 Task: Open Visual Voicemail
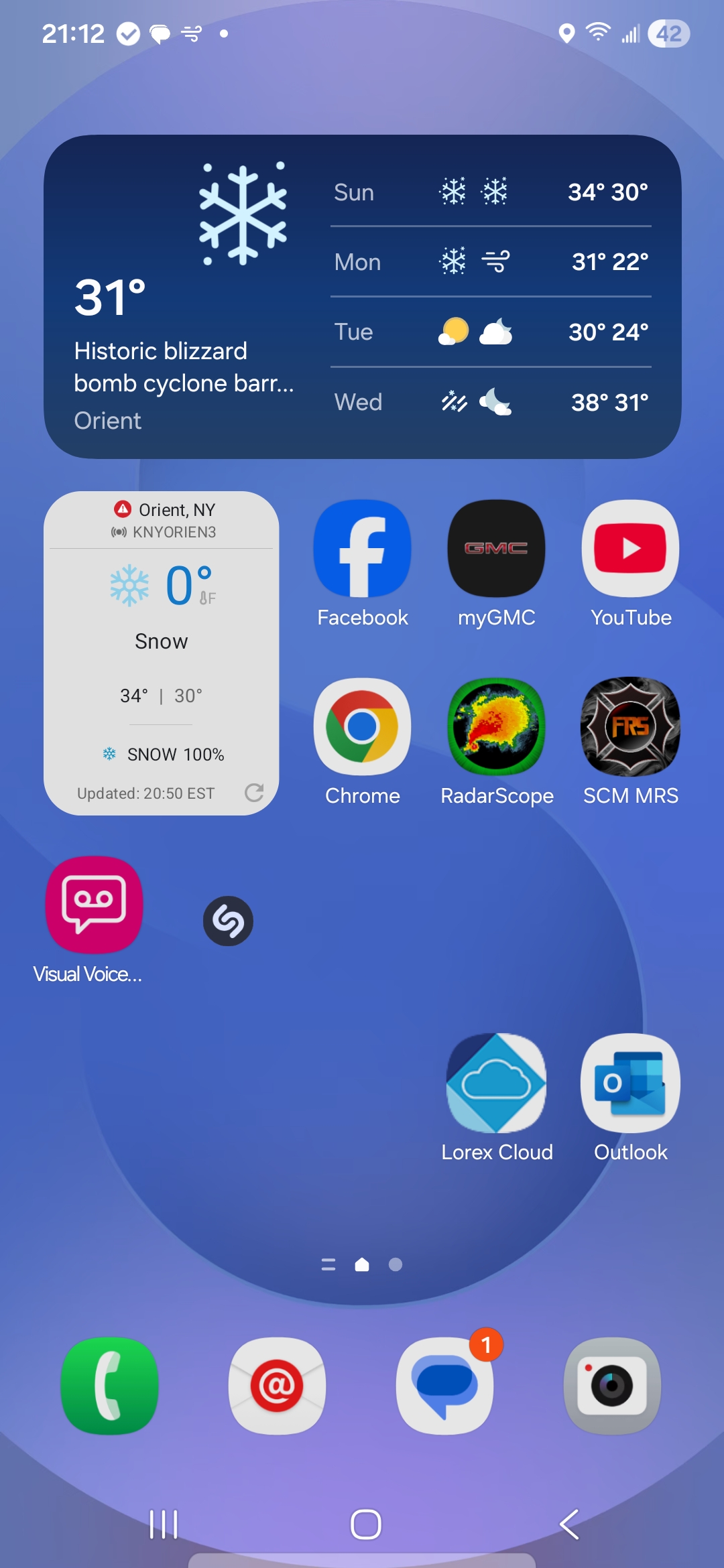coord(94,905)
